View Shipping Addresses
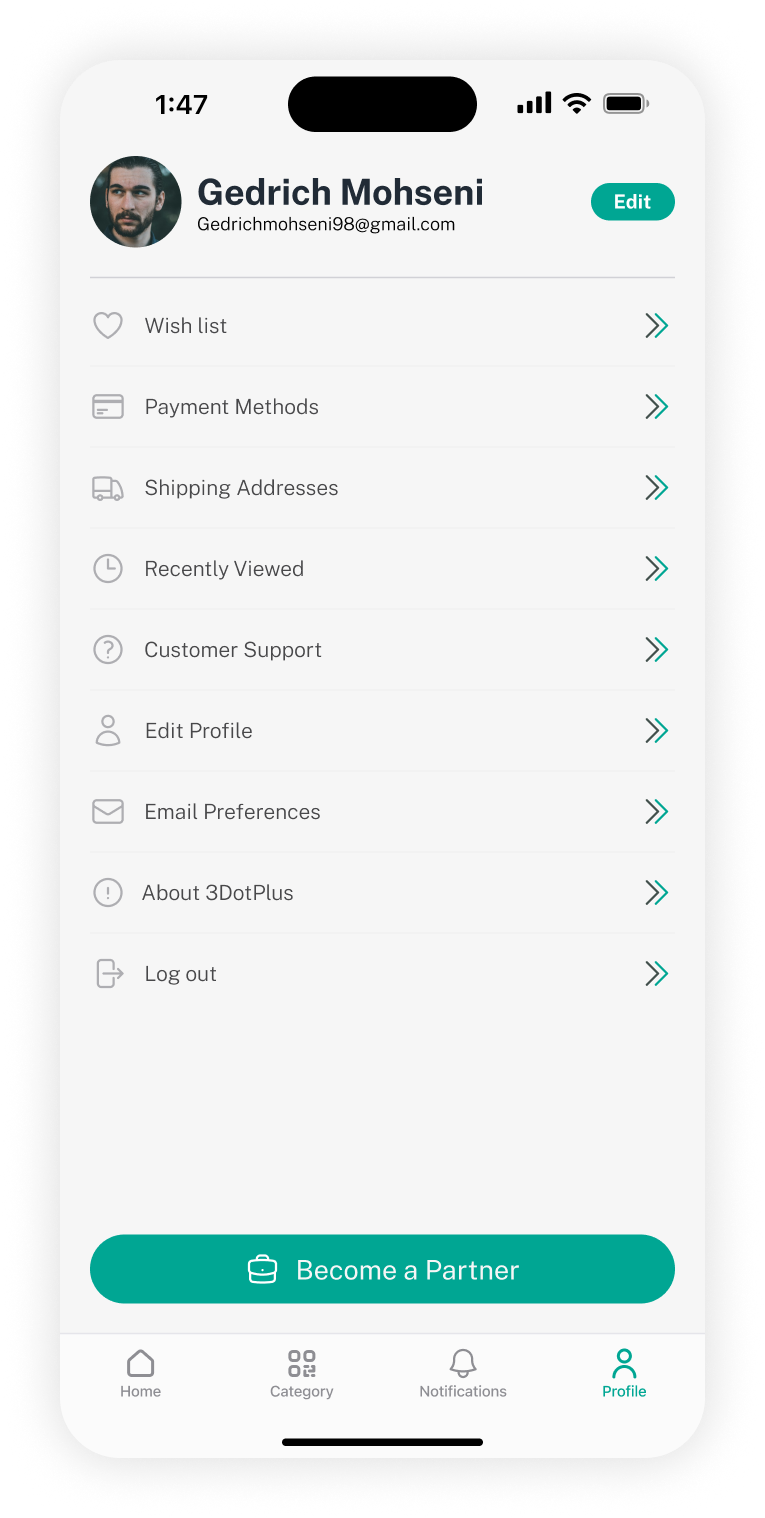 [x=382, y=488]
